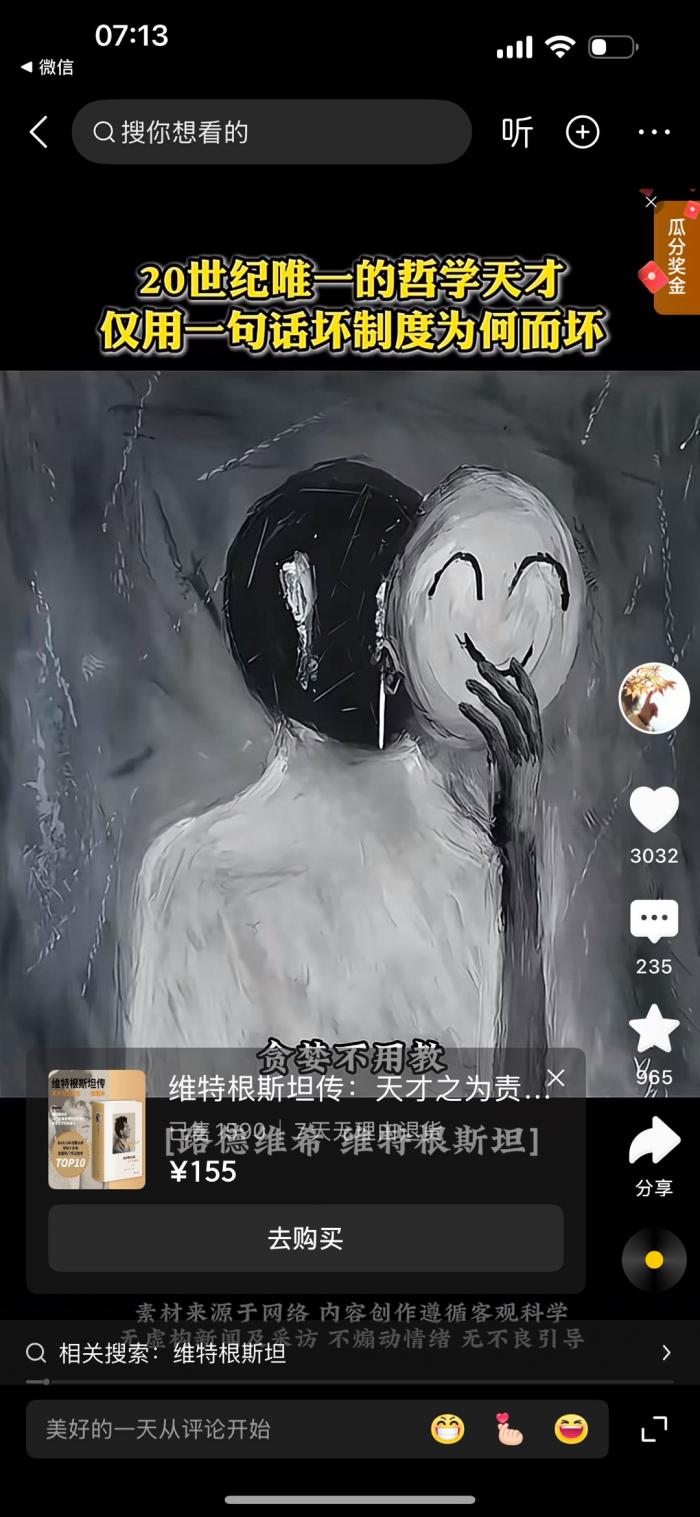Image resolution: width=700 pixels, height=1517 pixels.
Task: Favorite the video with the star
Action: [654, 1029]
